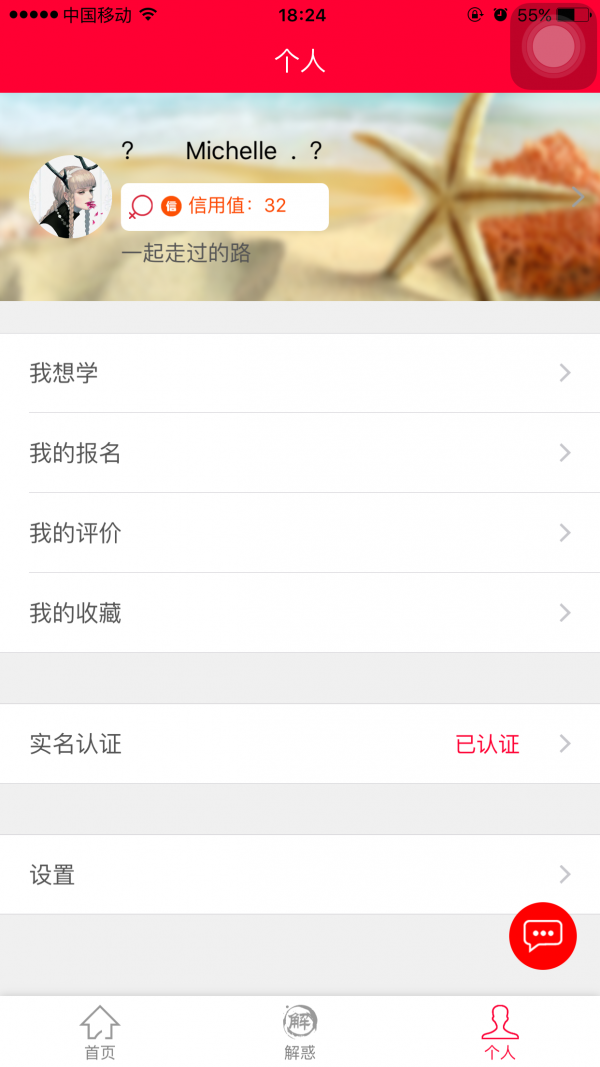Open the 我想学 row

[x=300, y=373]
